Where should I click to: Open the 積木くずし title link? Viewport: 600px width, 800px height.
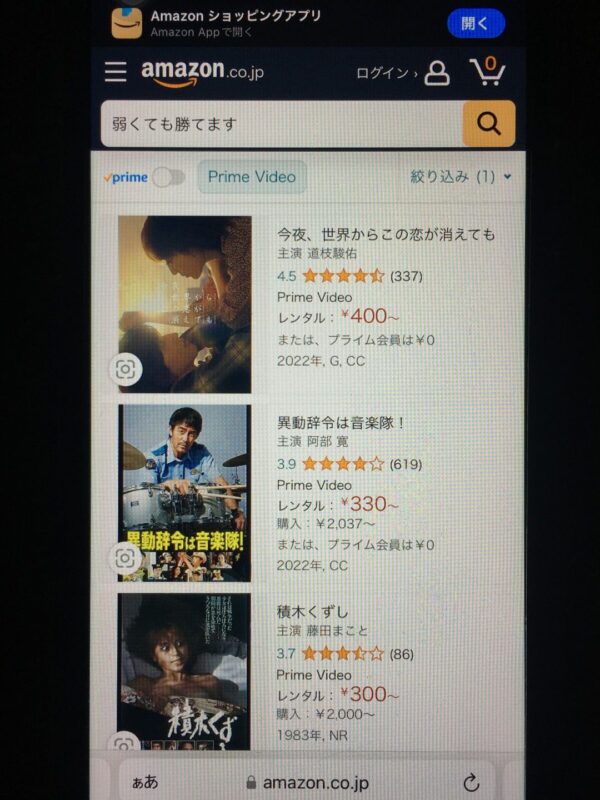coord(312,610)
